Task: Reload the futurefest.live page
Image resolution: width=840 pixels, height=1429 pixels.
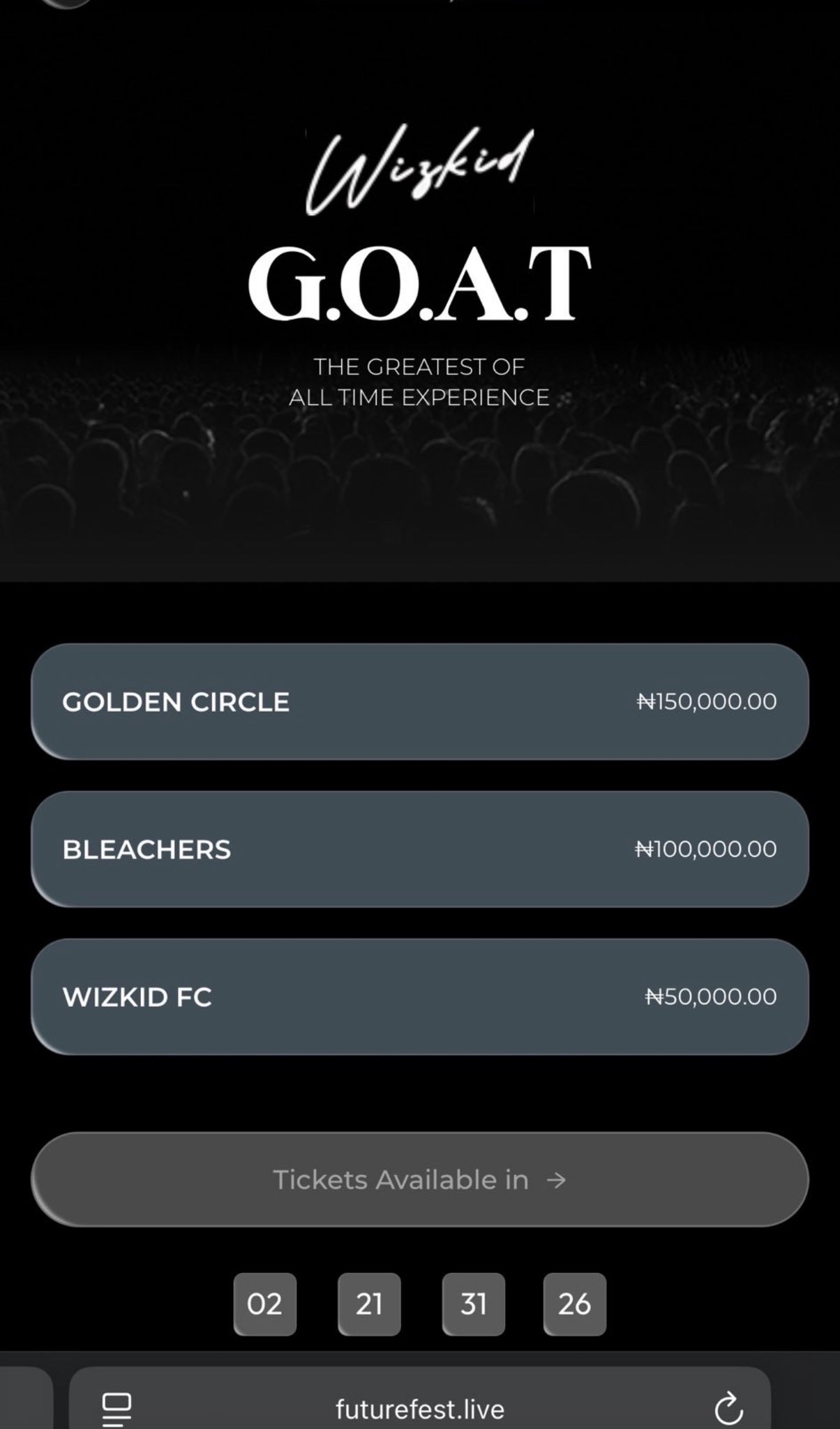Action: point(728,1408)
